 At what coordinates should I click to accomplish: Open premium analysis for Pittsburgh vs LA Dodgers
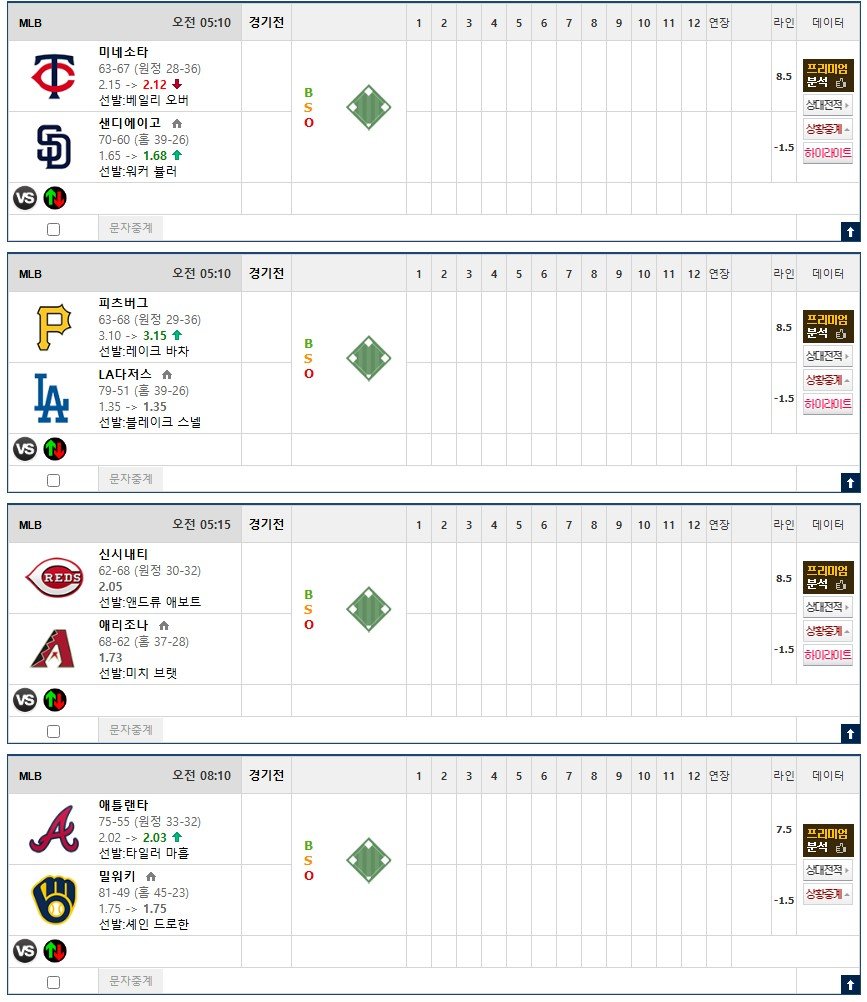click(x=827, y=327)
